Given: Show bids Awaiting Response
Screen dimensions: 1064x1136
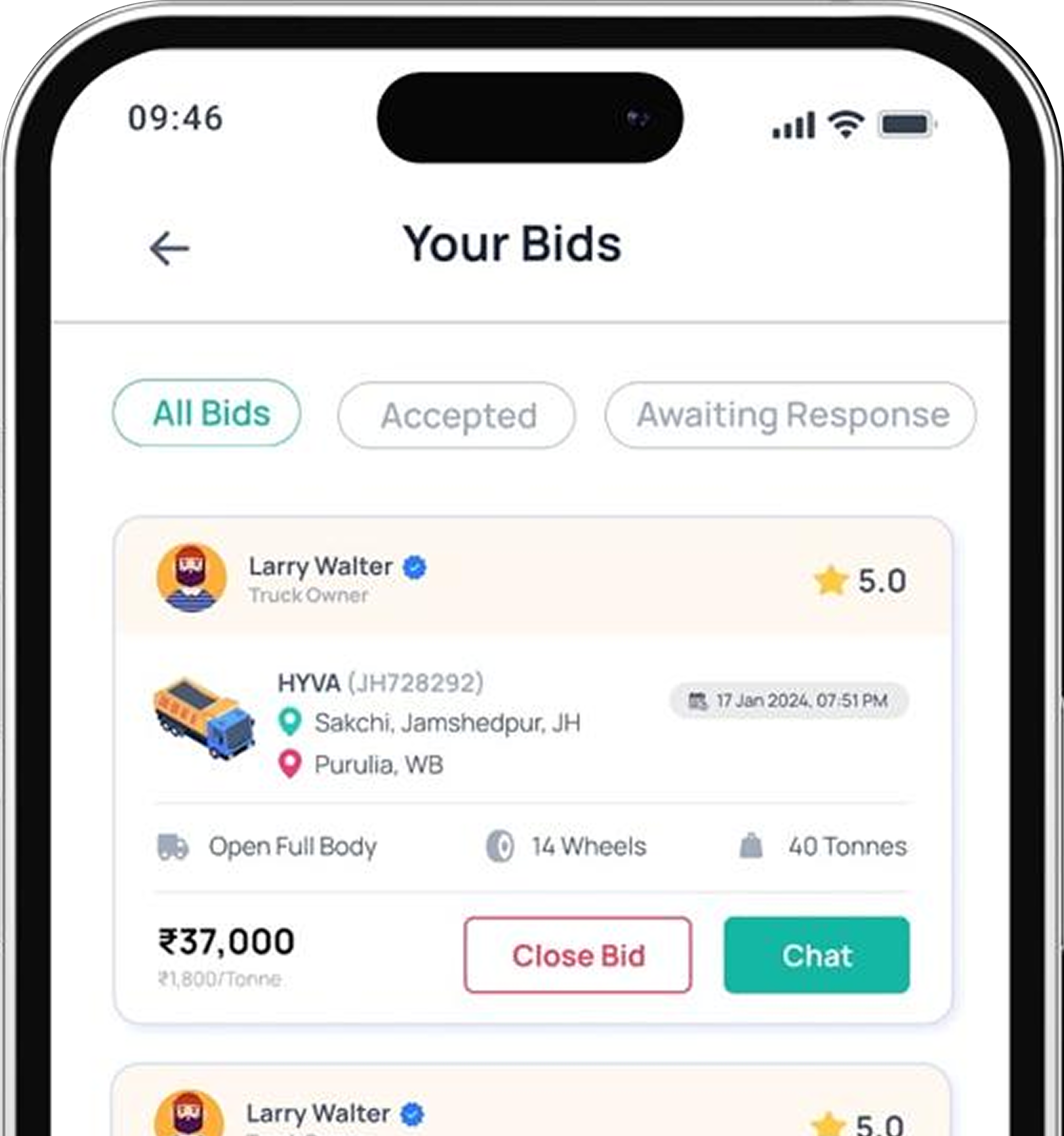Looking at the screenshot, I should coord(791,415).
